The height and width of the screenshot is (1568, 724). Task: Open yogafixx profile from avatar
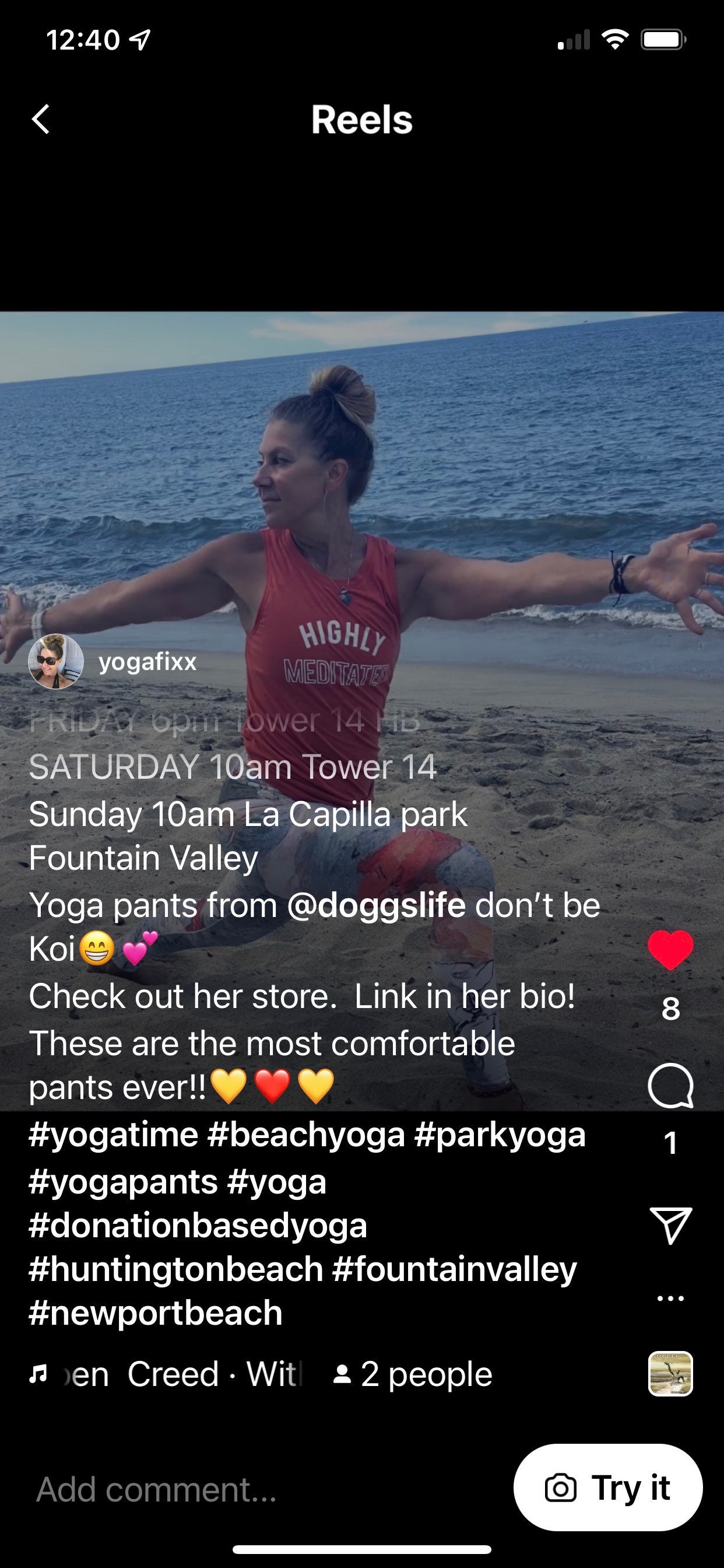click(56, 661)
